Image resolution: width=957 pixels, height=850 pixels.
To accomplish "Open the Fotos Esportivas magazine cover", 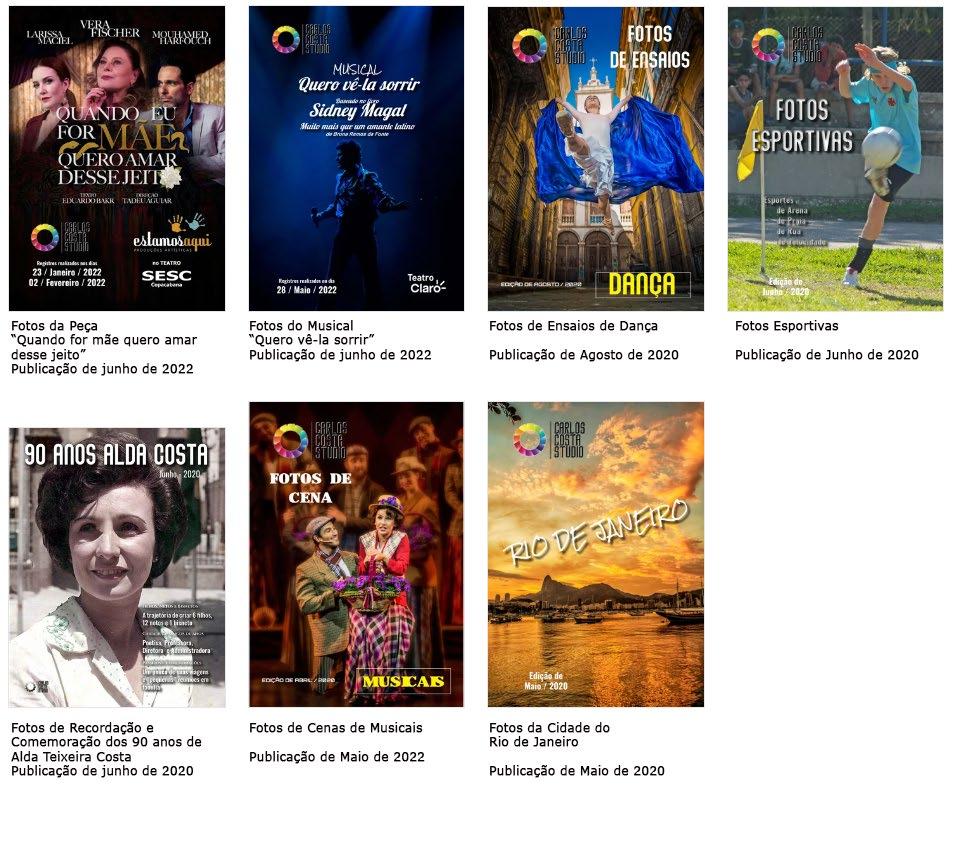I will (x=835, y=158).
